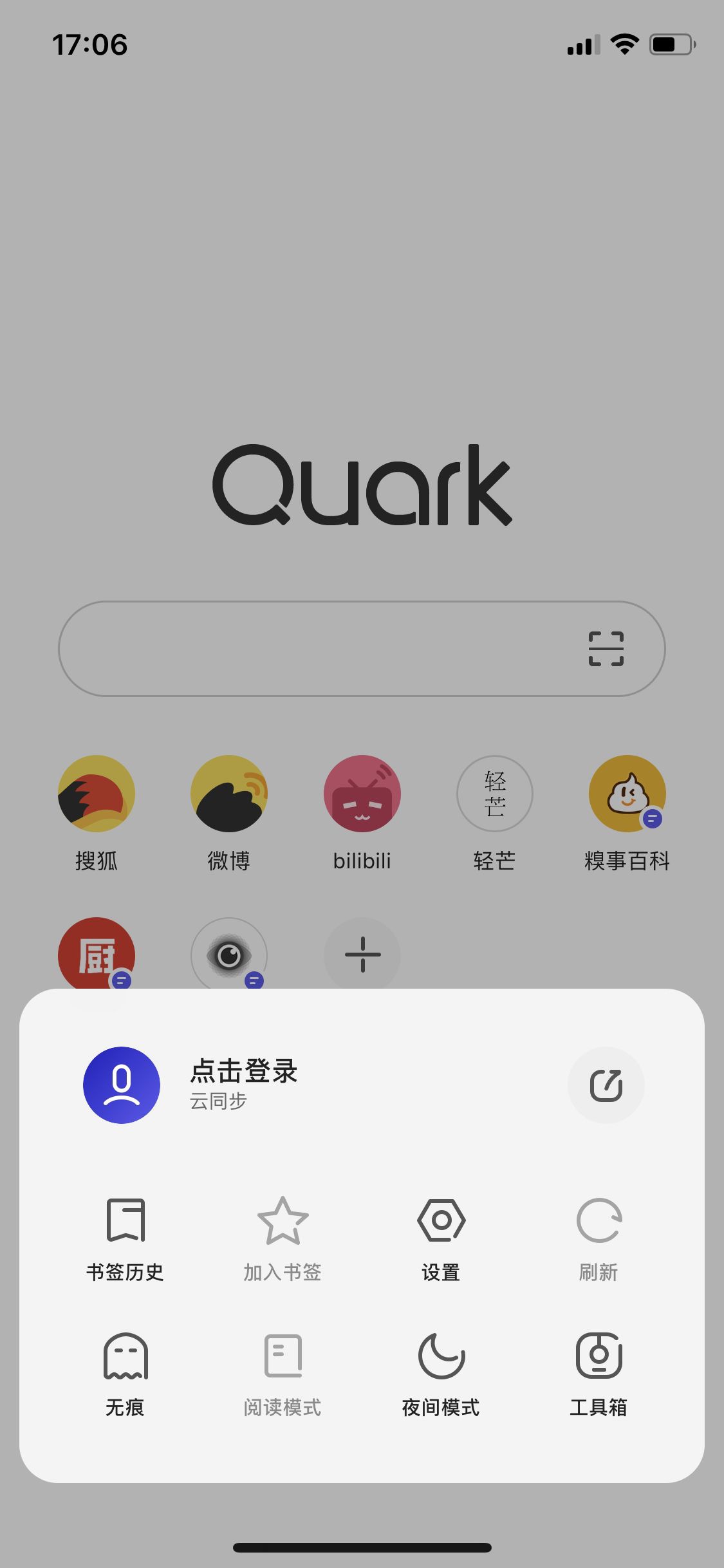Tap the plus button to add a shortcut
The width and height of the screenshot is (724, 1568).
coord(362,954)
